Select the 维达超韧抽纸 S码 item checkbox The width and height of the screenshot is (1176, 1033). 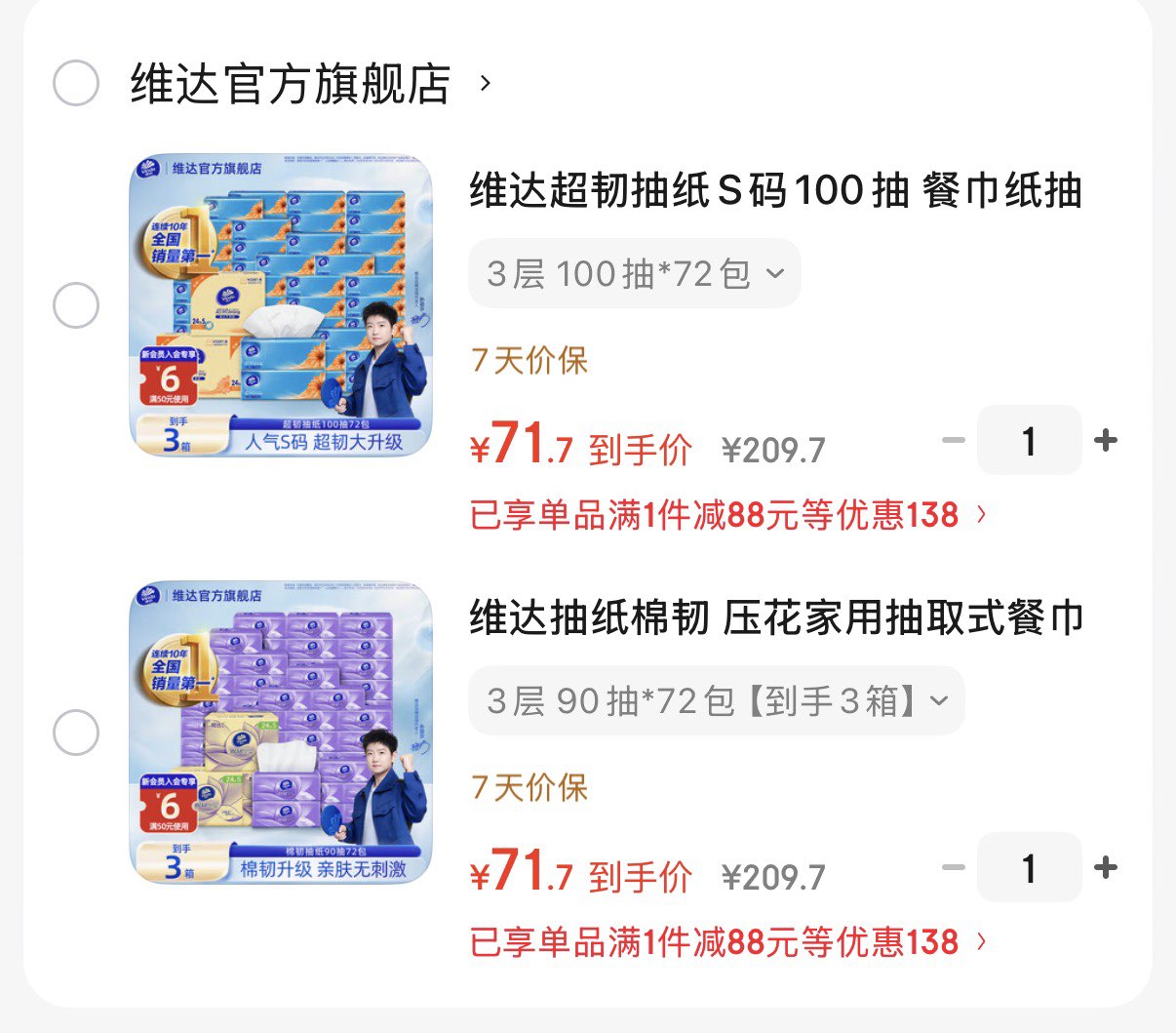pos(76,305)
